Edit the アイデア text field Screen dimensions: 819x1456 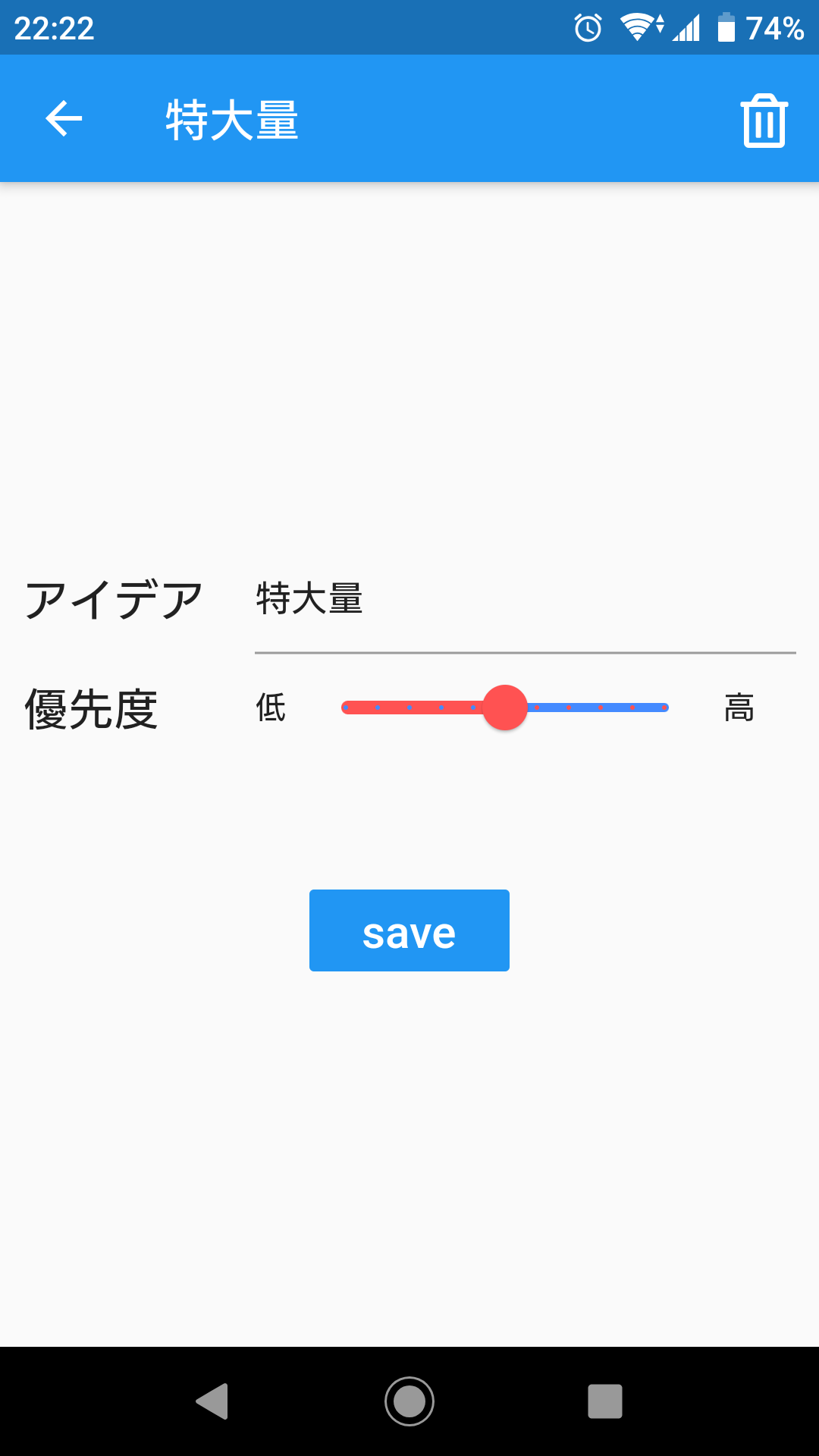click(x=523, y=600)
